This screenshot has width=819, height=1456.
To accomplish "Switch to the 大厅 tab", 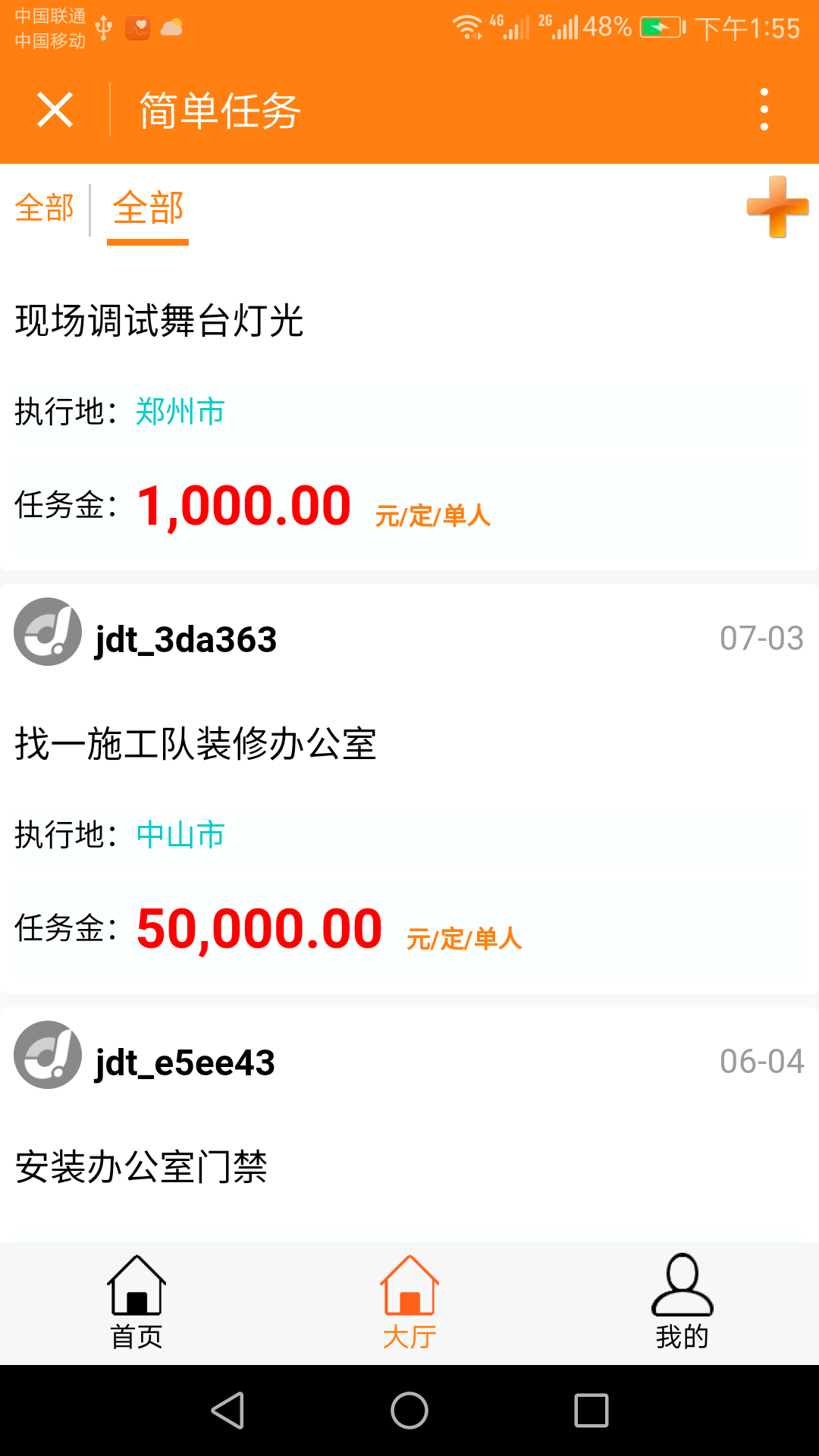I will (409, 1303).
